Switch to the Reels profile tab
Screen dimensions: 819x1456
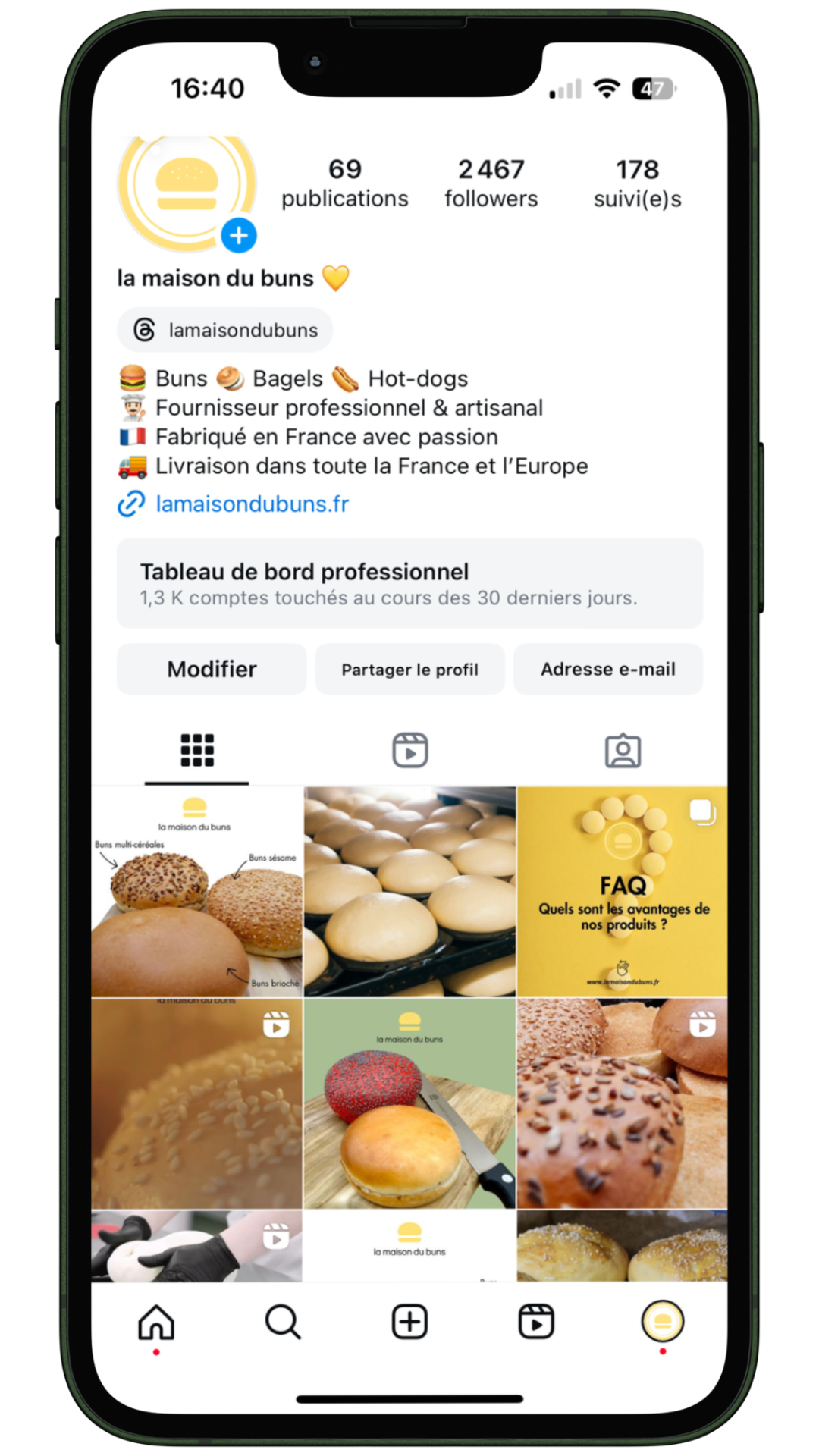pyautogui.click(x=409, y=750)
